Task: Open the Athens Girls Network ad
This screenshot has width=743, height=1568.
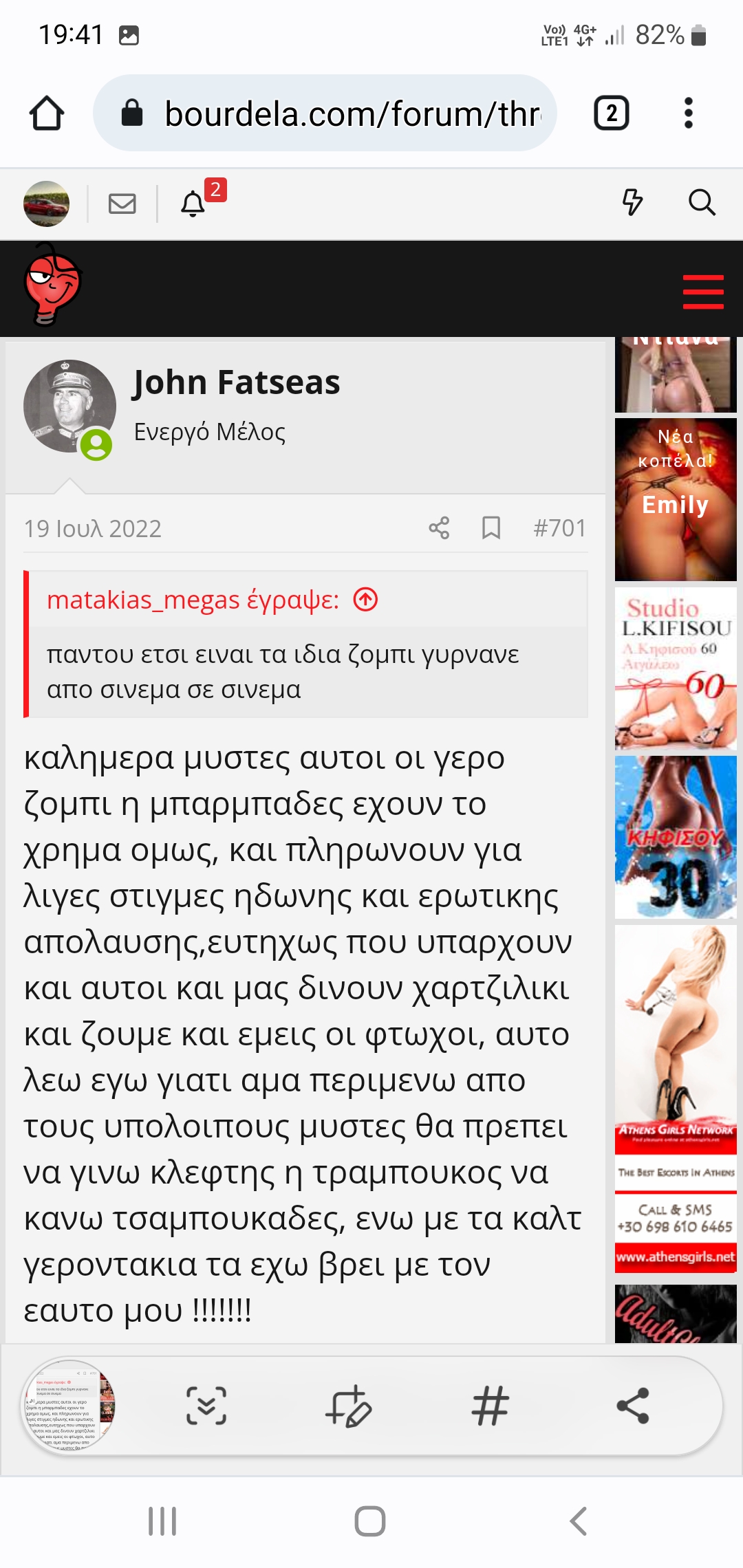Action: click(x=676, y=1099)
